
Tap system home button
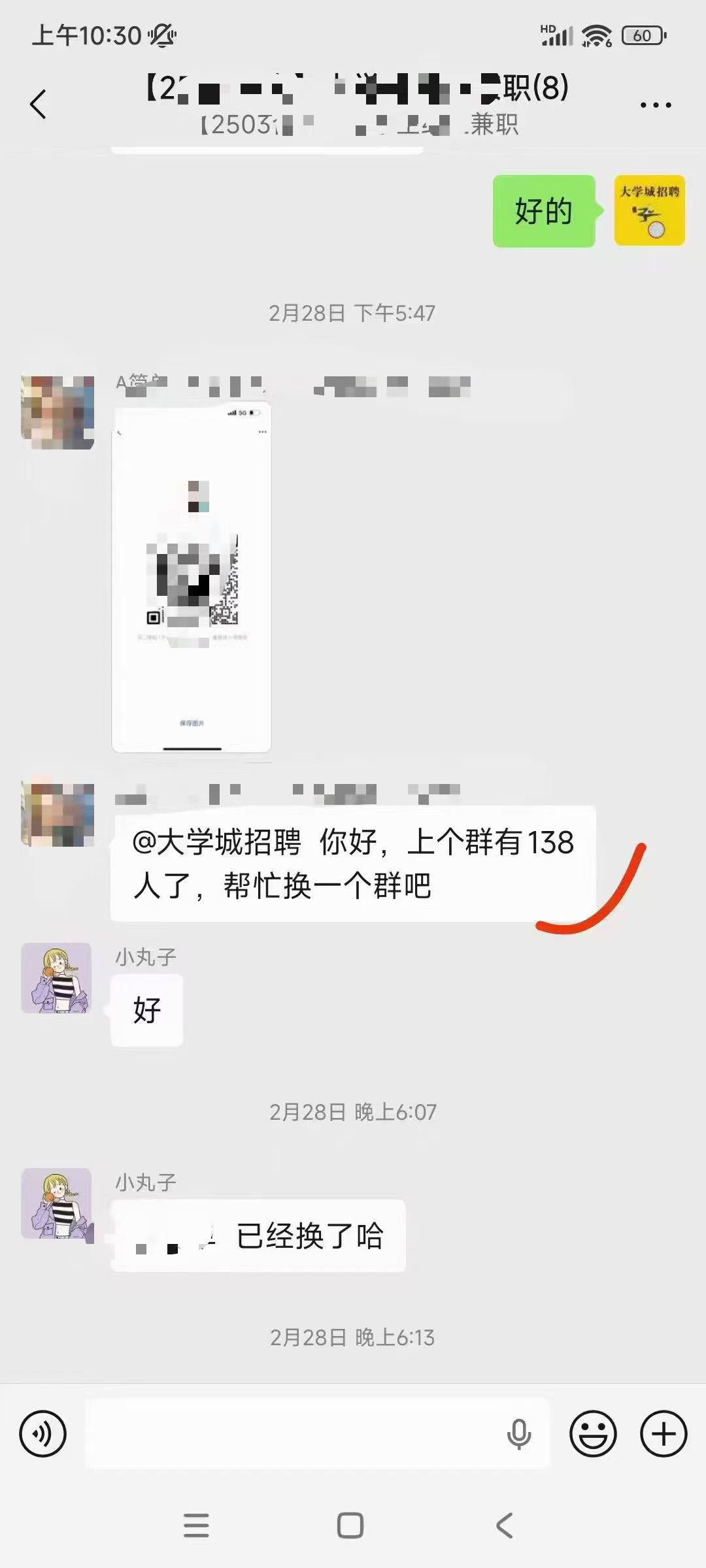(x=350, y=1526)
